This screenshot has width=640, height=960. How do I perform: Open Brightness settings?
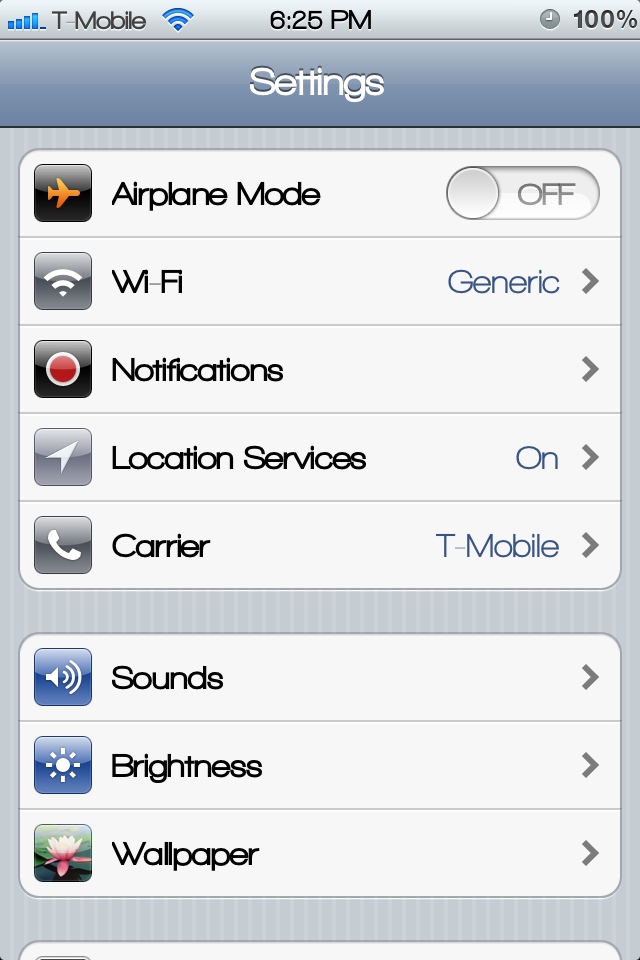320,766
